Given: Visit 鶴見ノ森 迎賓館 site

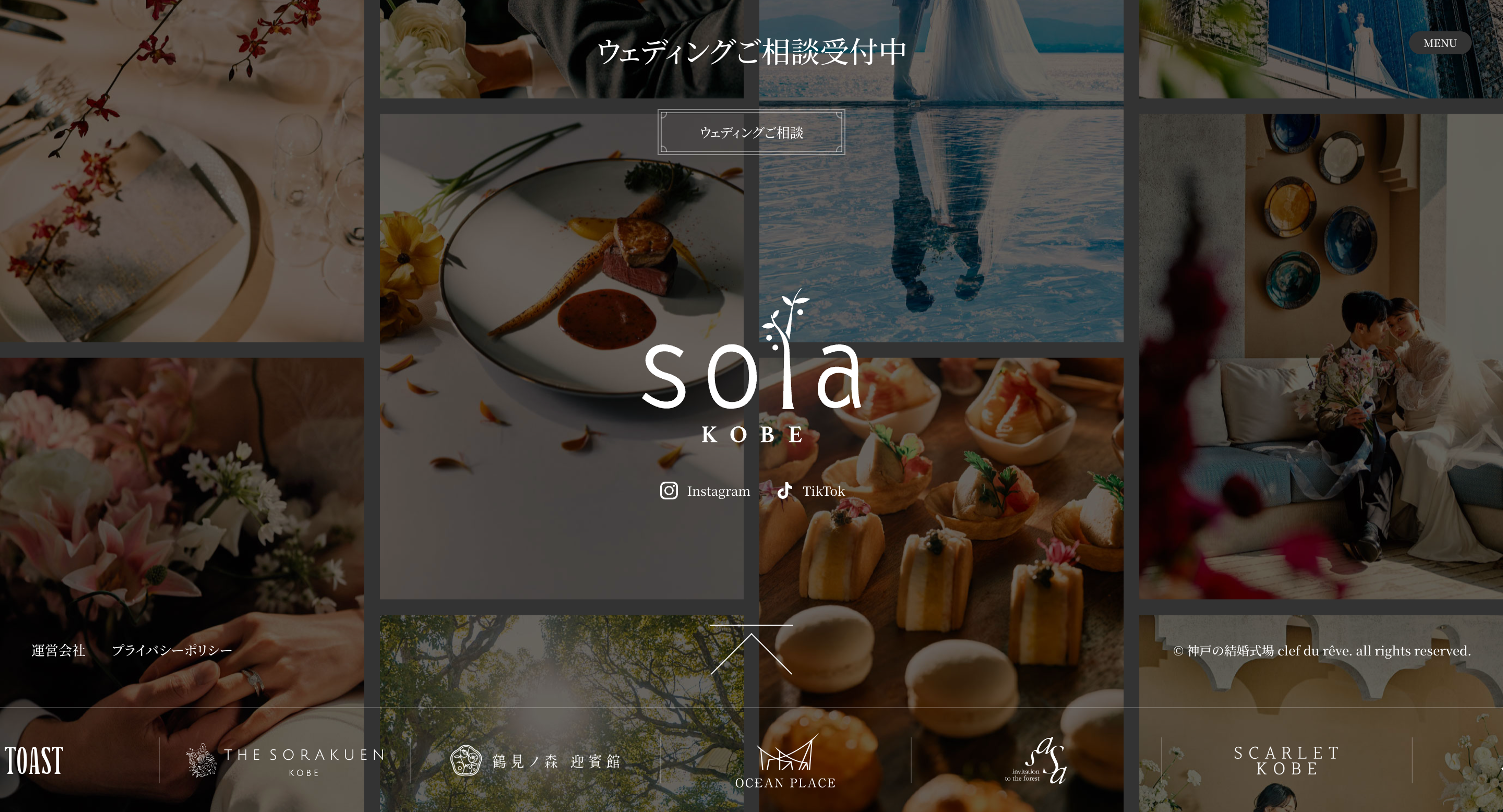Looking at the screenshot, I should pos(535,761).
